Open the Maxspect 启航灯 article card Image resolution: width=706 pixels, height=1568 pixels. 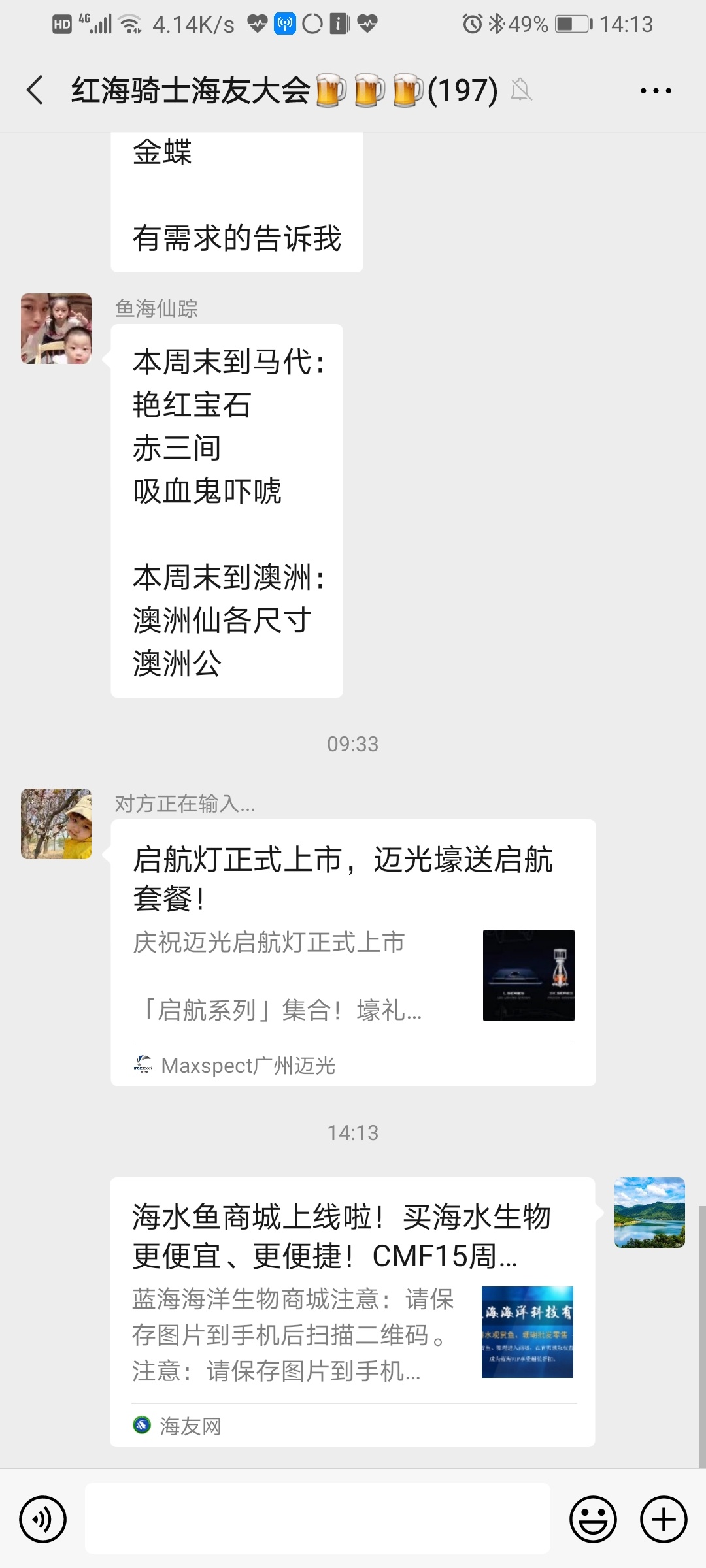[353, 953]
